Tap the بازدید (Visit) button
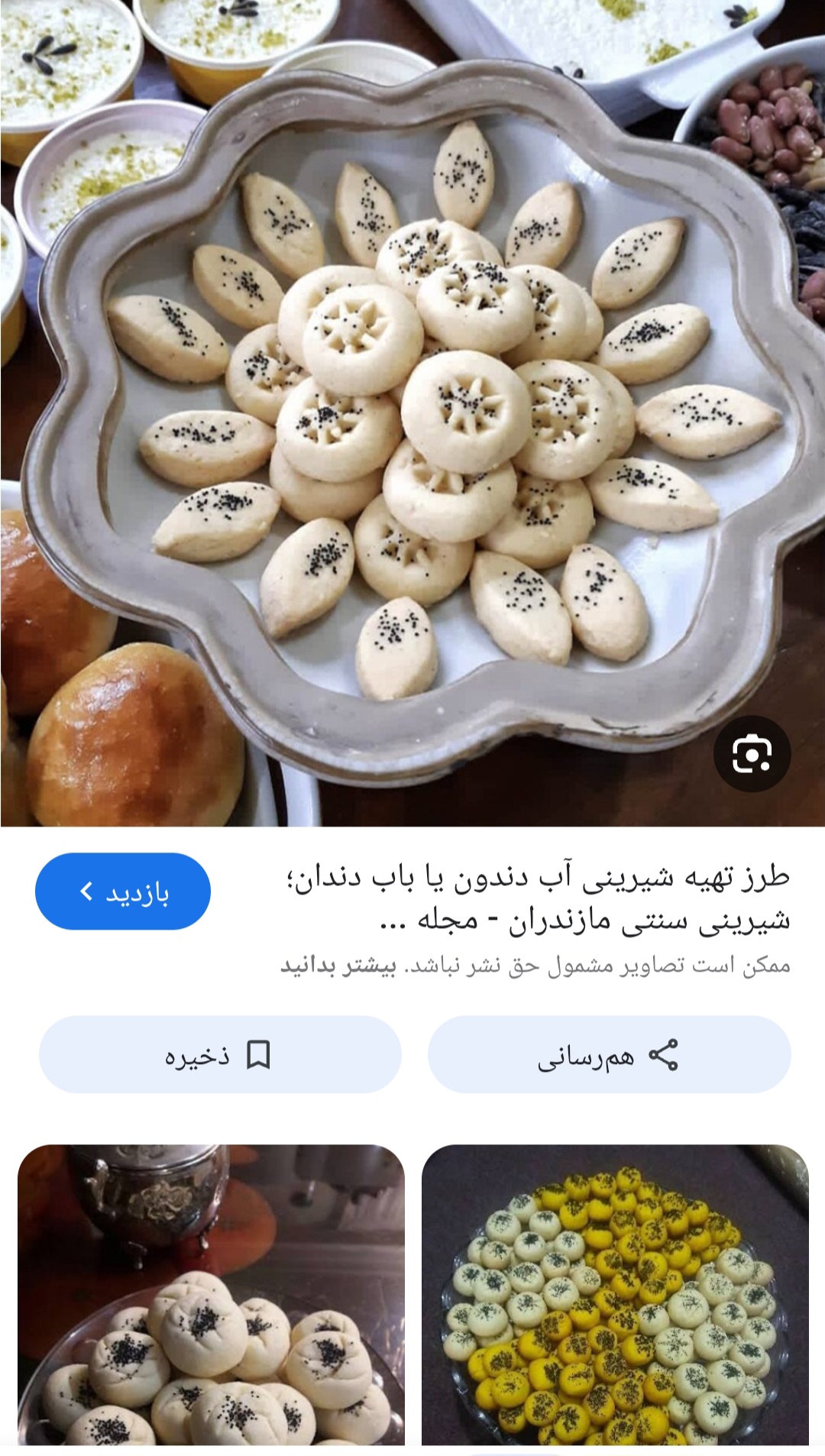 (x=123, y=891)
